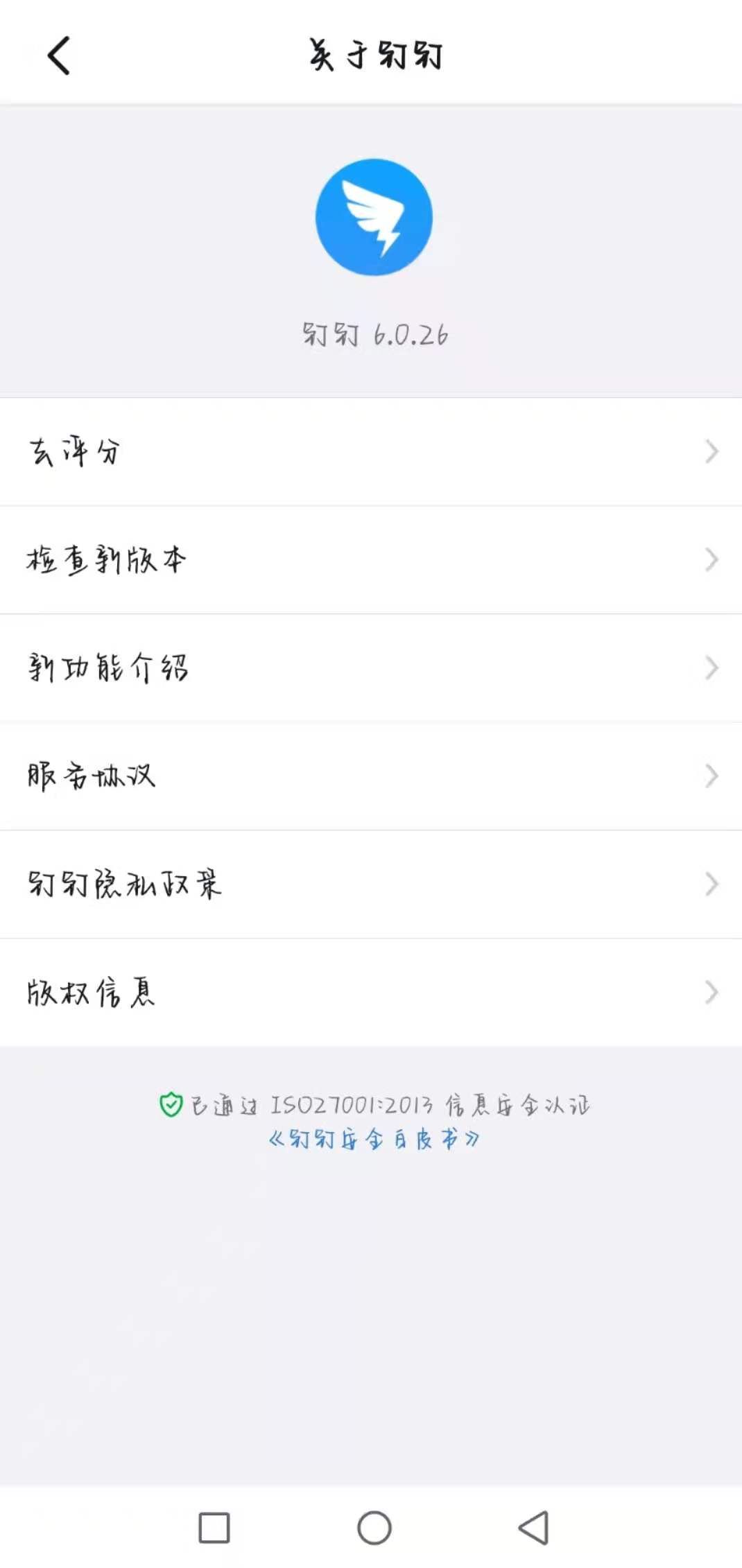Check for updates via 检查新版本
This screenshot has width=742, height=1568.
point(371,560)
